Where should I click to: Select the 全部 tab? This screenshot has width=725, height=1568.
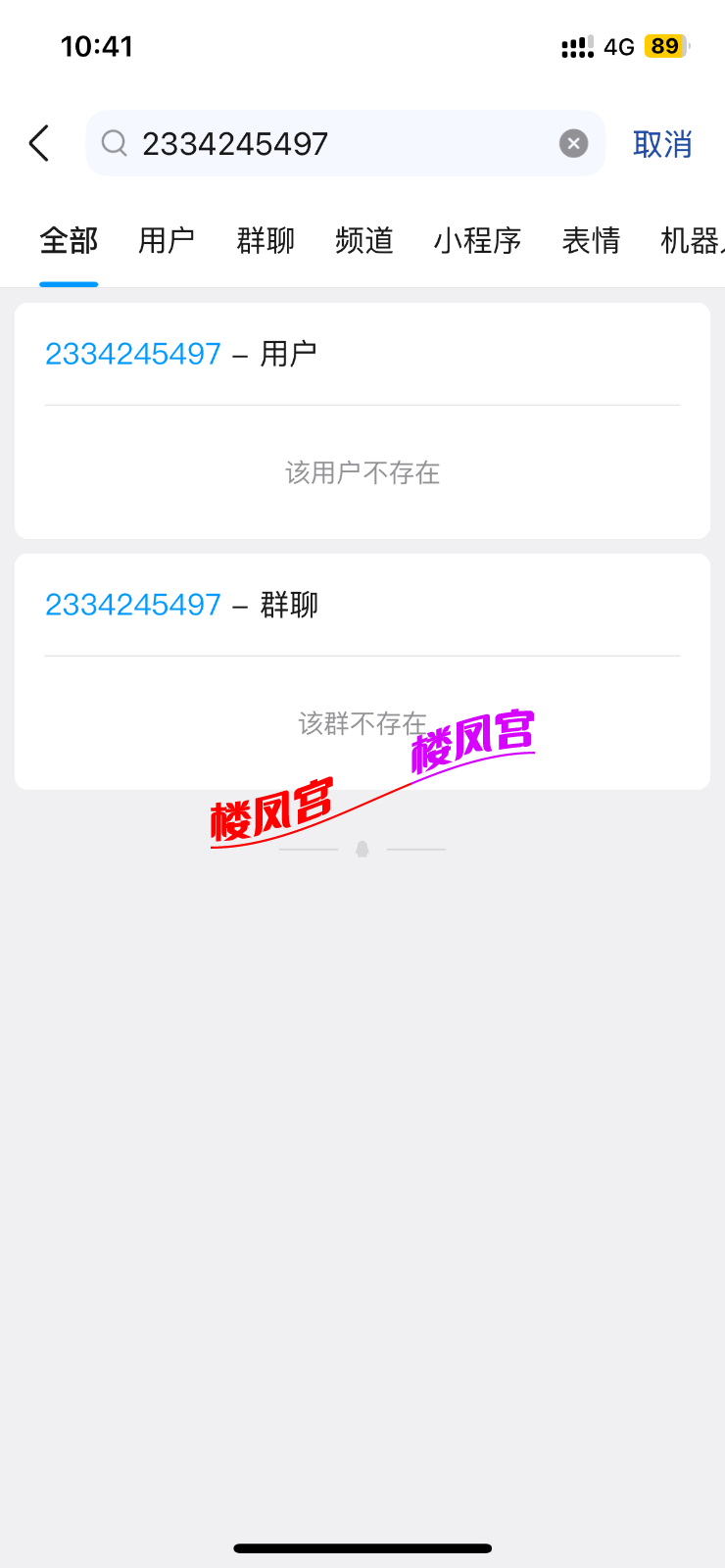click(69, 241)
